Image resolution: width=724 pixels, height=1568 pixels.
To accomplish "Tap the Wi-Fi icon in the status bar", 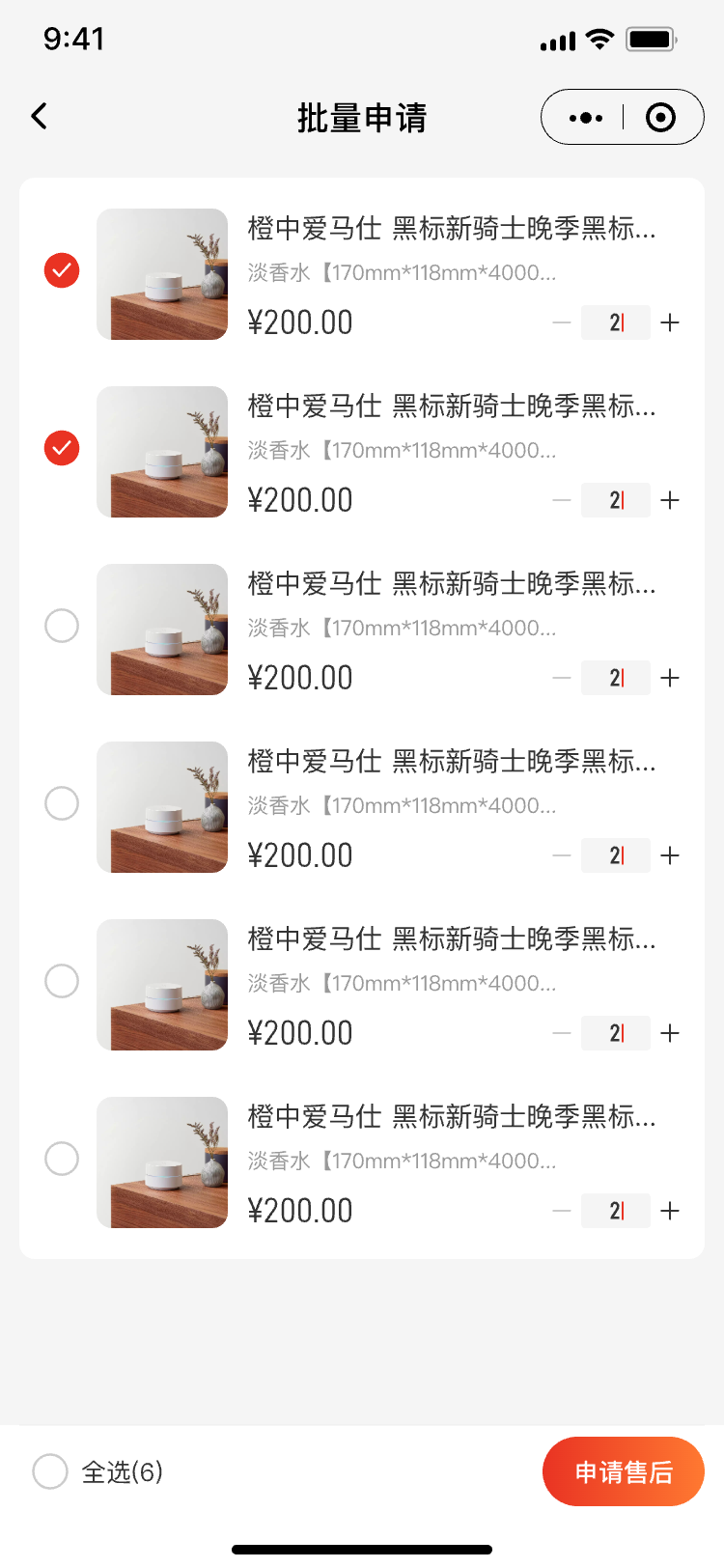I will 599,39.
